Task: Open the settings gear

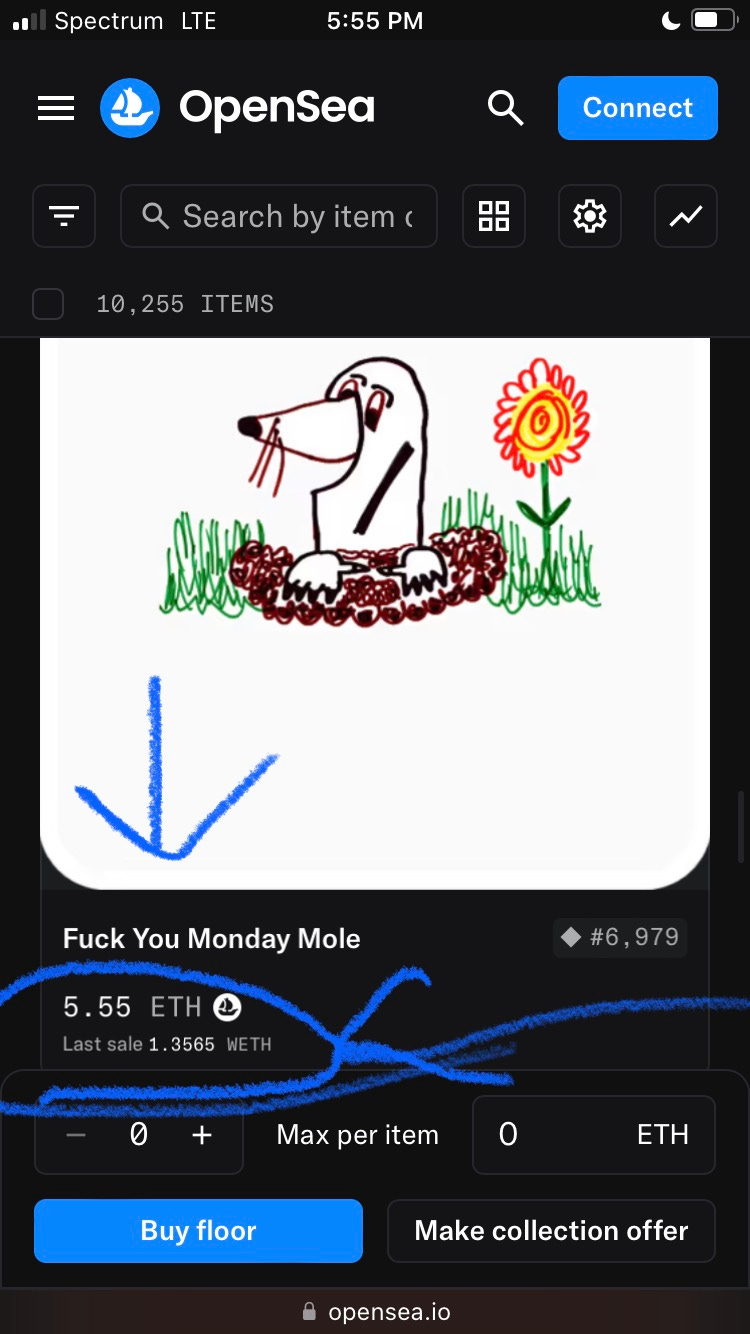Action: pos(590,216)
